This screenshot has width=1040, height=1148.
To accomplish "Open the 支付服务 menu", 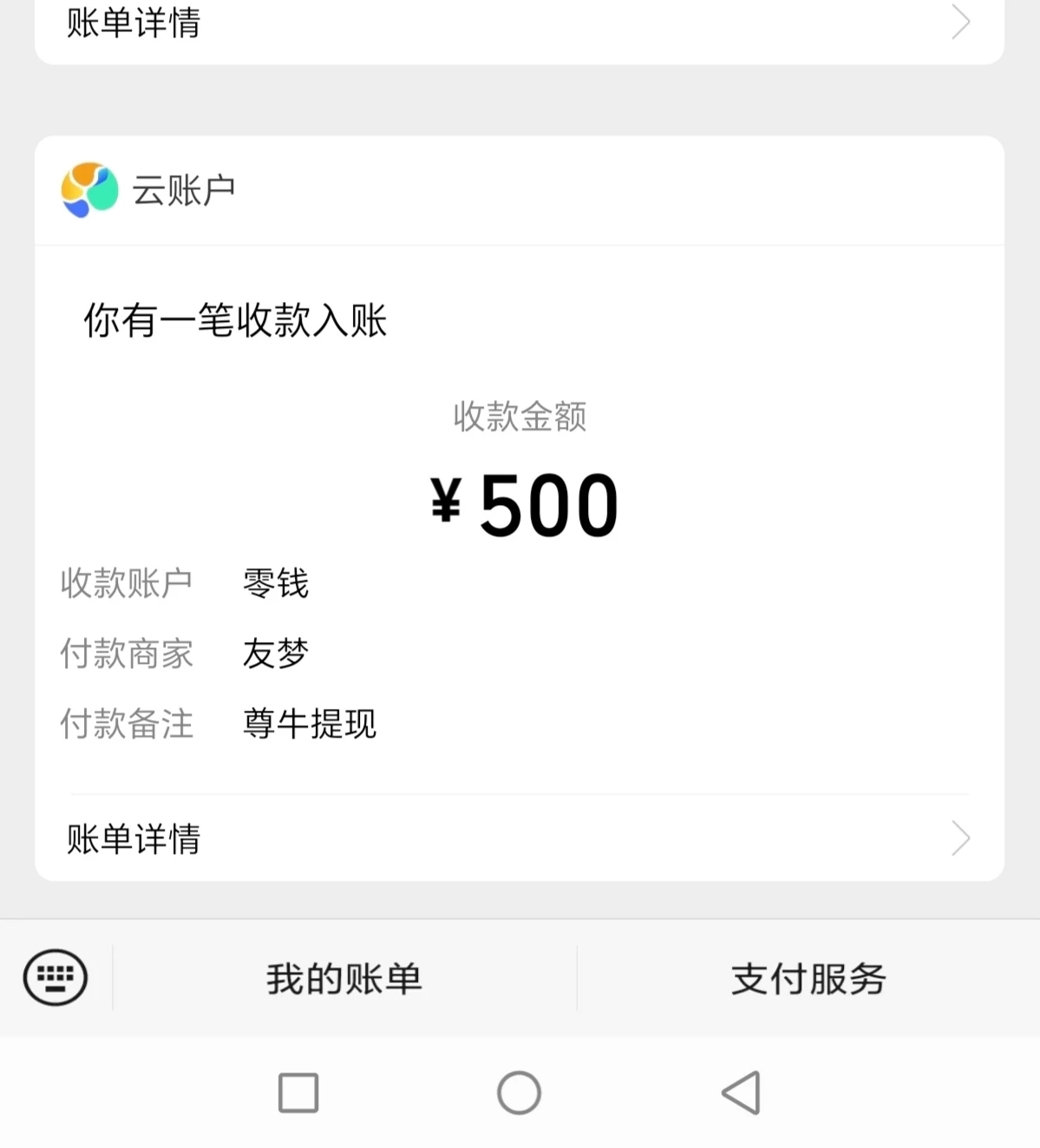I will point(808,979).
